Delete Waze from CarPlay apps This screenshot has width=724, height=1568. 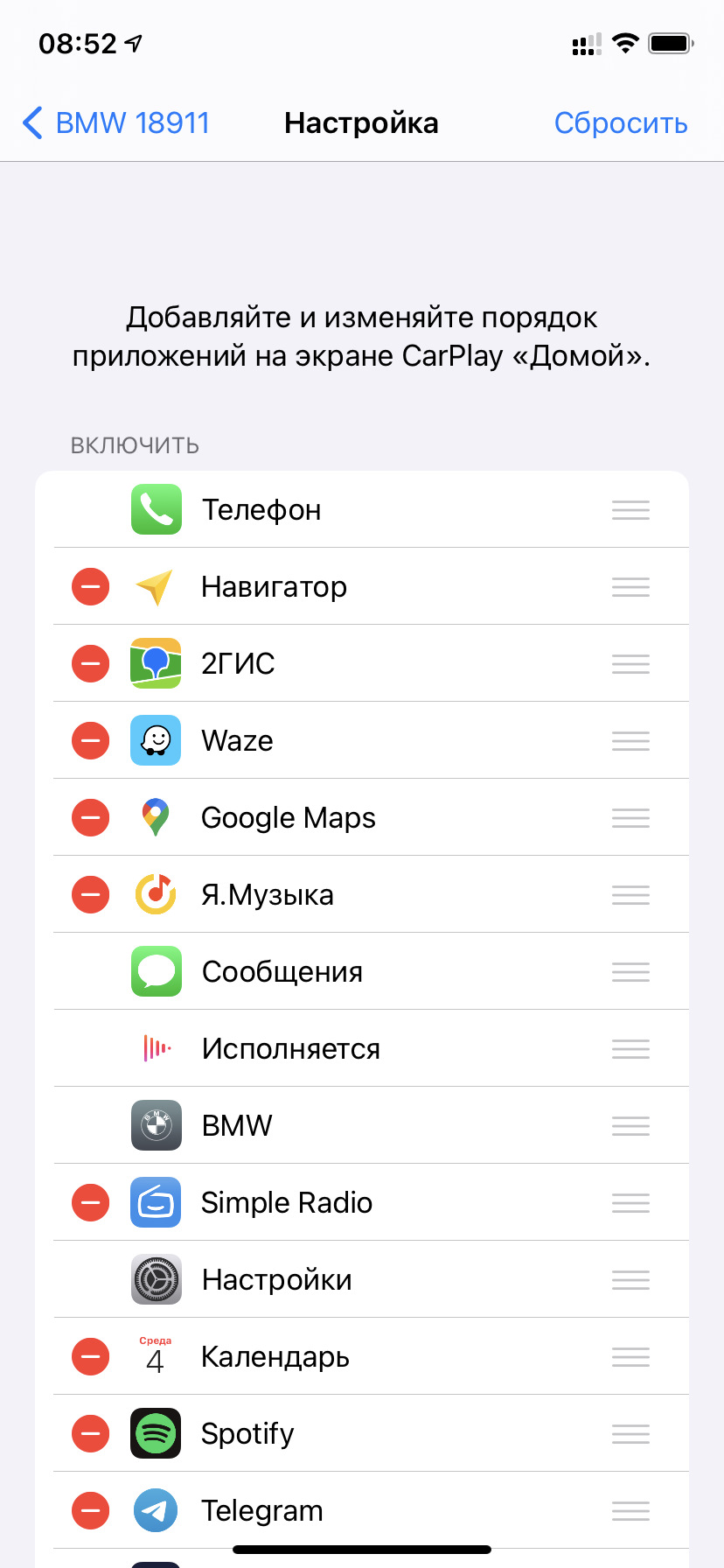tap(91, 741)
